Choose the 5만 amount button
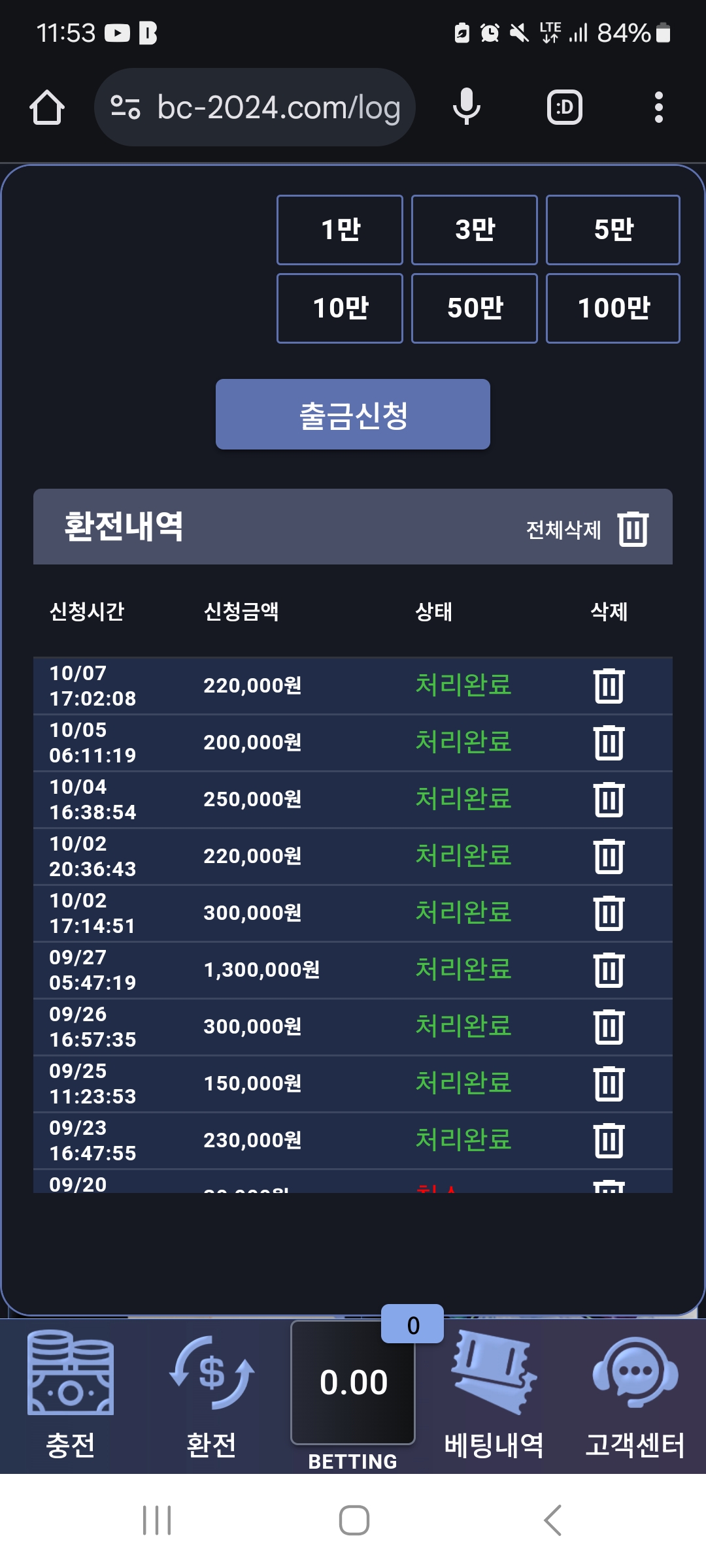This screenshot has width=706, height=1568. coord(613,230)
